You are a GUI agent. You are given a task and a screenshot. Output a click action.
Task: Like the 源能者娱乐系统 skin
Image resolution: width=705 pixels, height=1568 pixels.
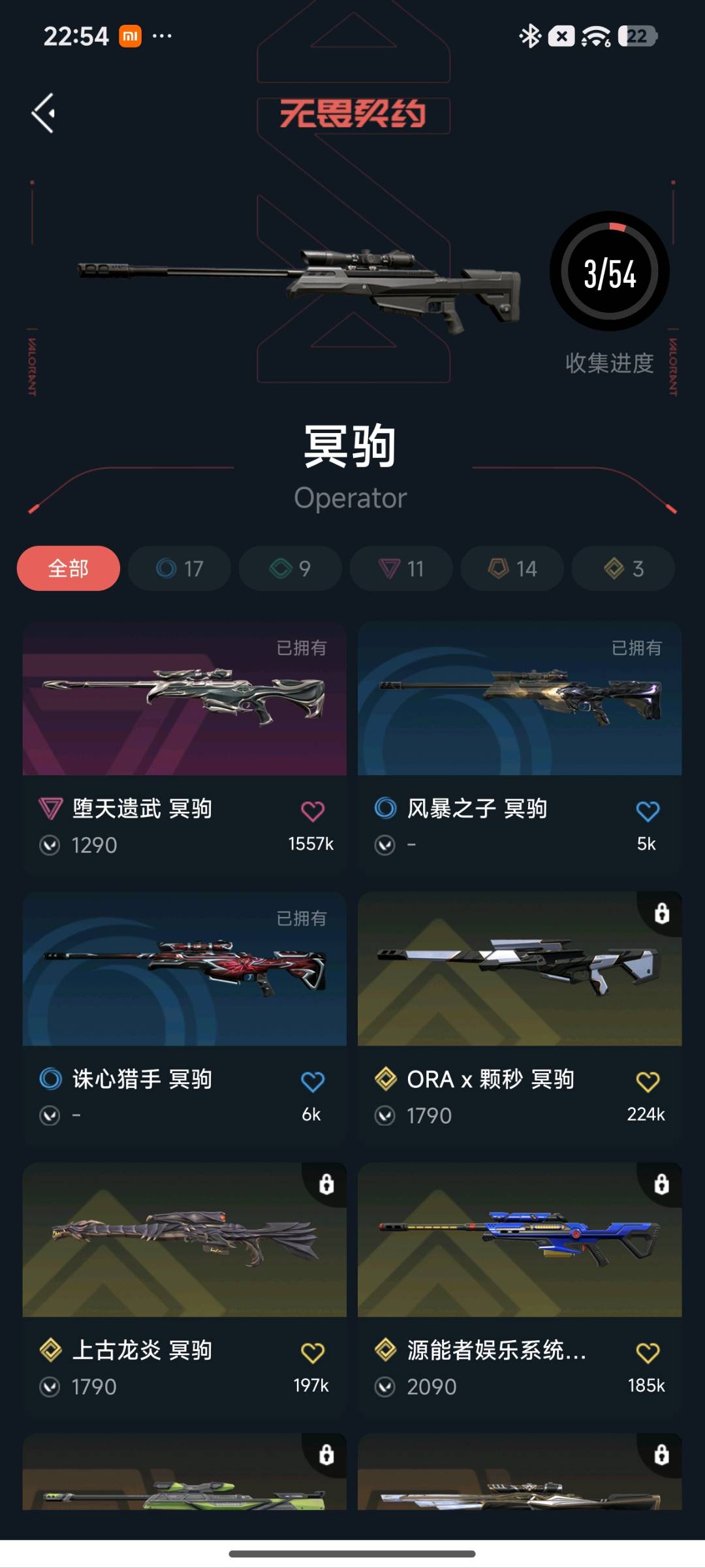[x=648, y=1352]
